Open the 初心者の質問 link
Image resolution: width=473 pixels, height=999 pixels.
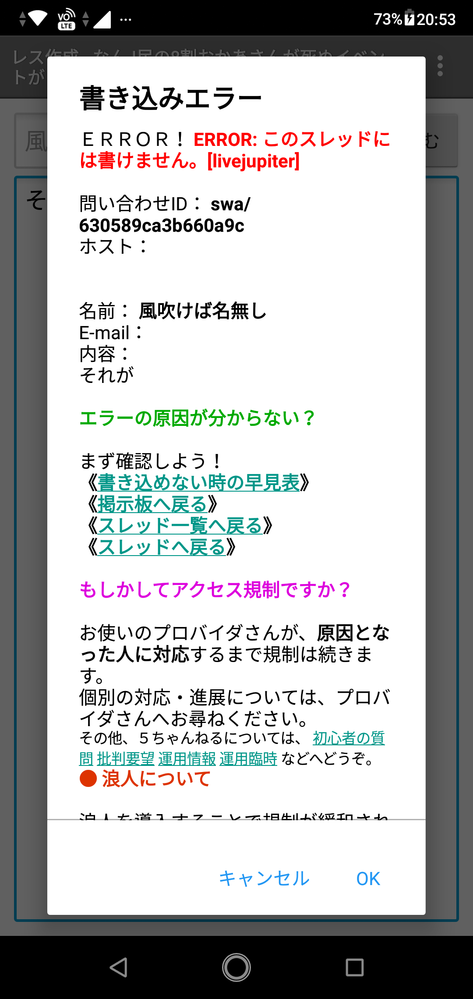click(348, 739)
